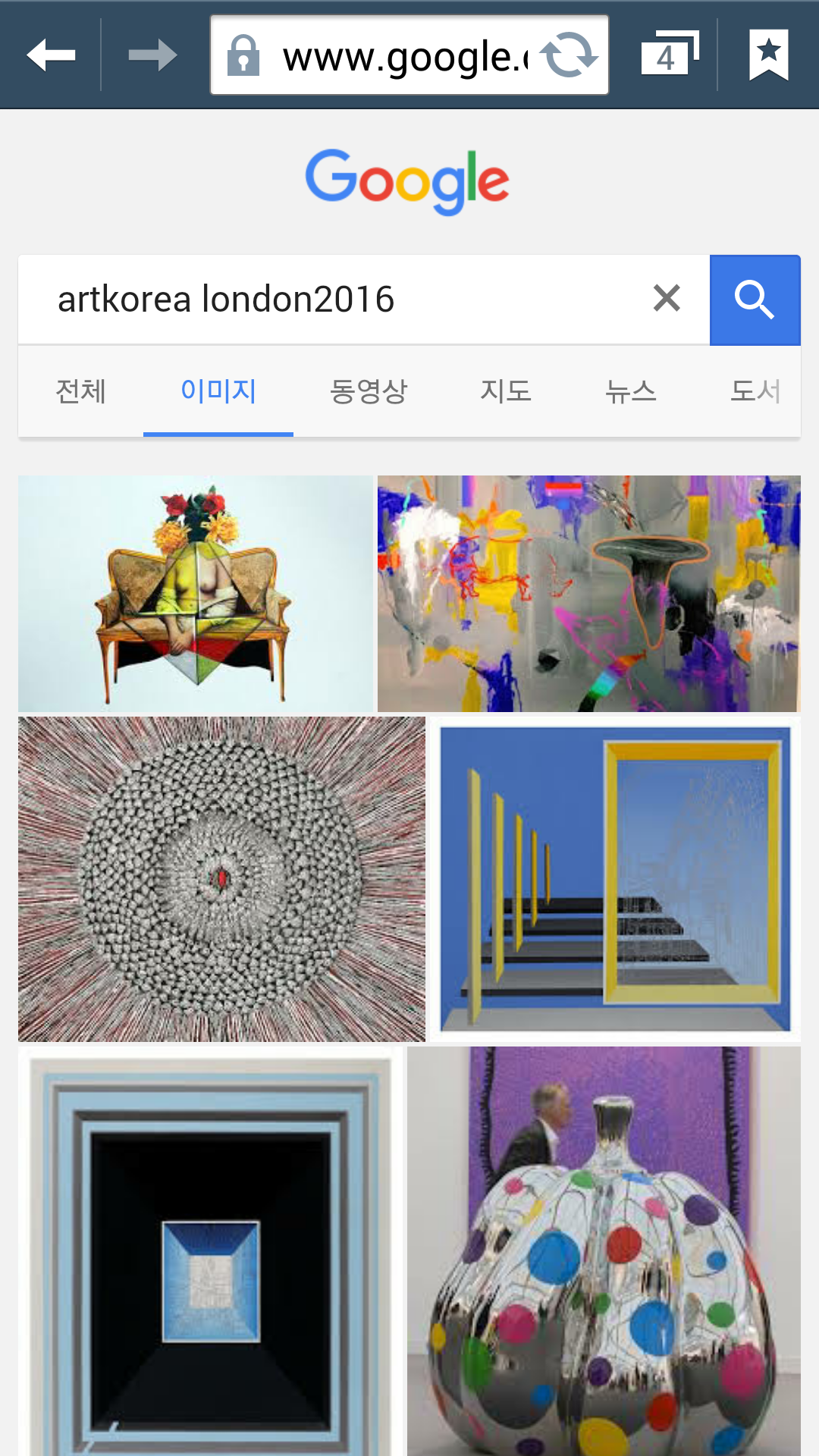Open the 도서 tab

pyautogui.click(x=755, y=391)
